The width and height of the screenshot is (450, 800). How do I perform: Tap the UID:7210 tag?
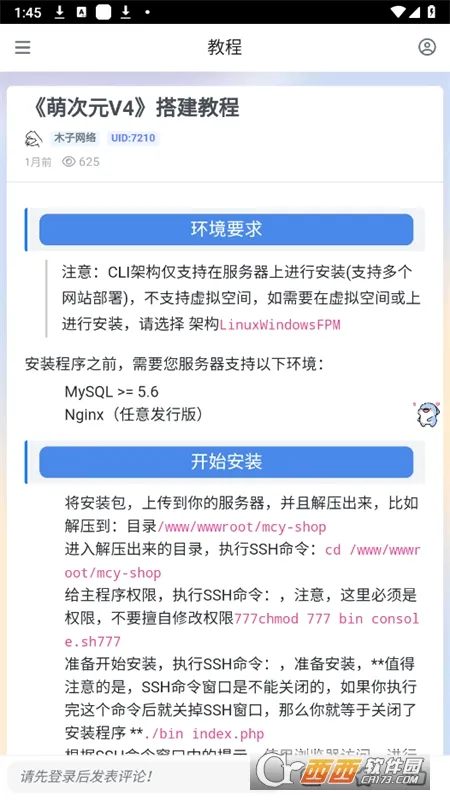pyautogui.click(x=133, y=138)
